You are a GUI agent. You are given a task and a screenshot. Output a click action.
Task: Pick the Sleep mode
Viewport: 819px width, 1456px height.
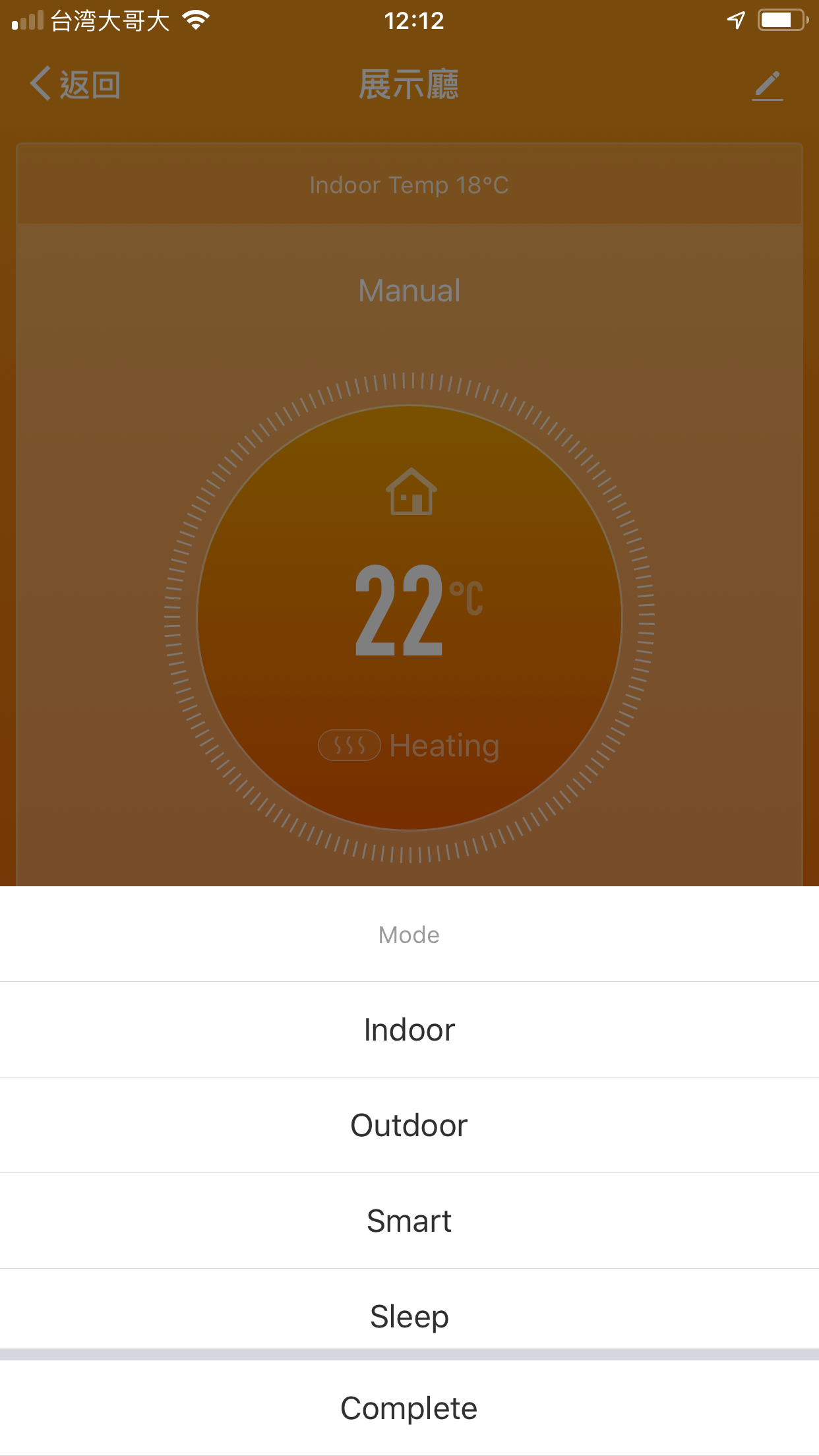(x=409, y=1316)
